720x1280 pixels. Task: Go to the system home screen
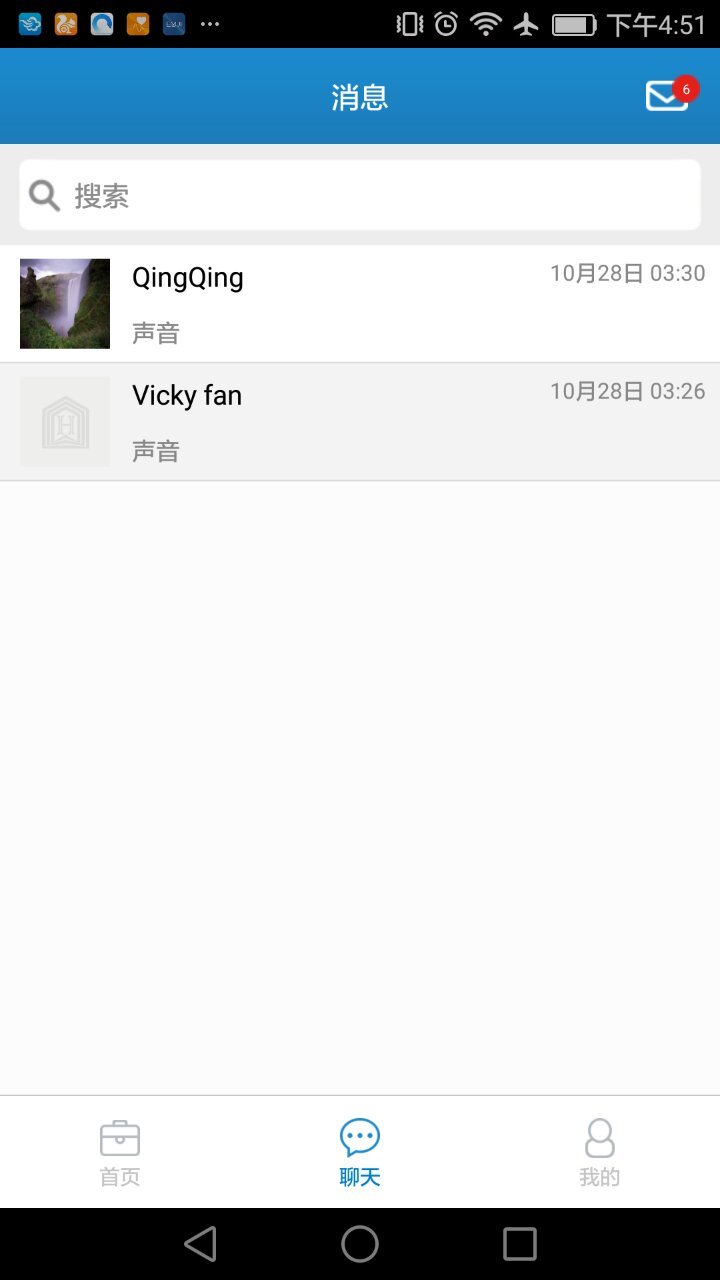[360, 1244]
